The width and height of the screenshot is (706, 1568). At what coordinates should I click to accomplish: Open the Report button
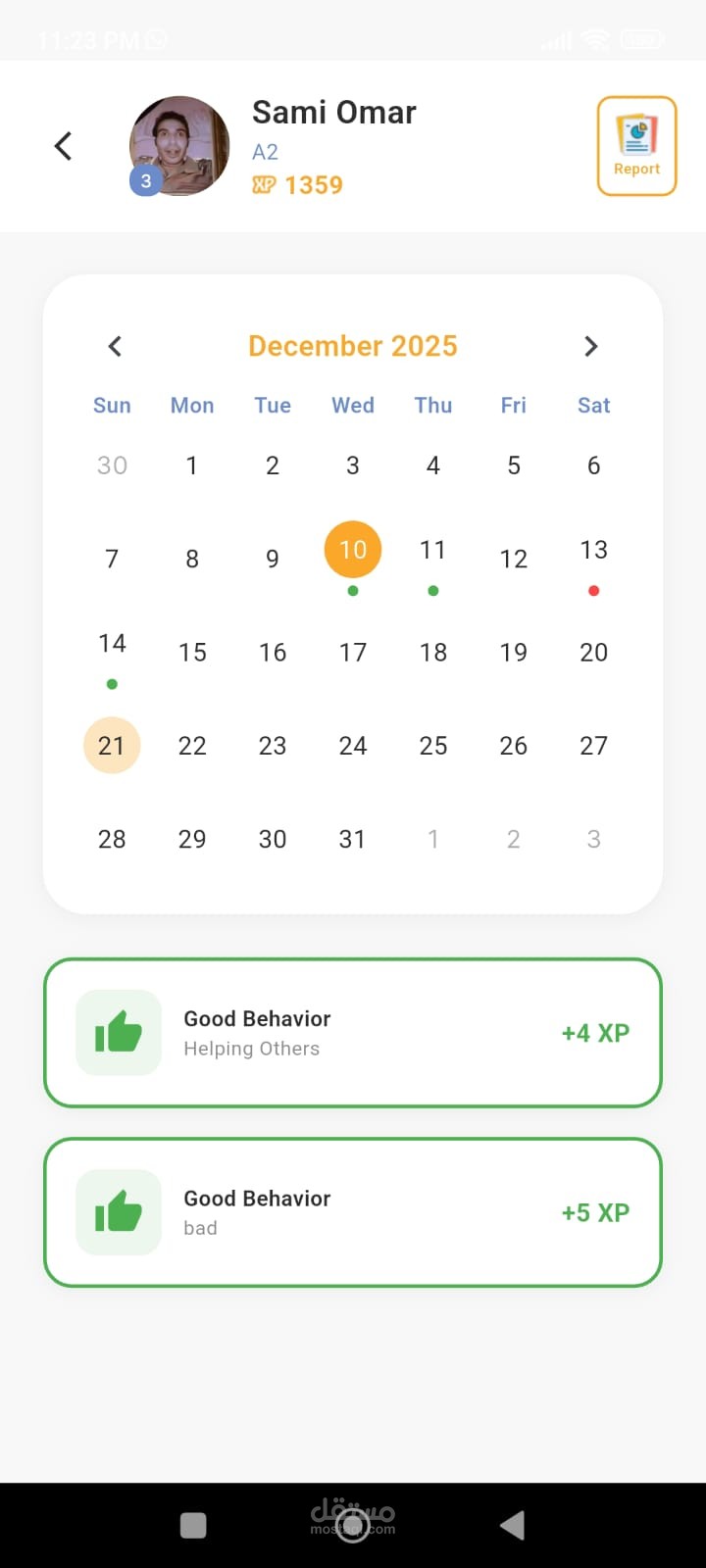tap(636, 146)
